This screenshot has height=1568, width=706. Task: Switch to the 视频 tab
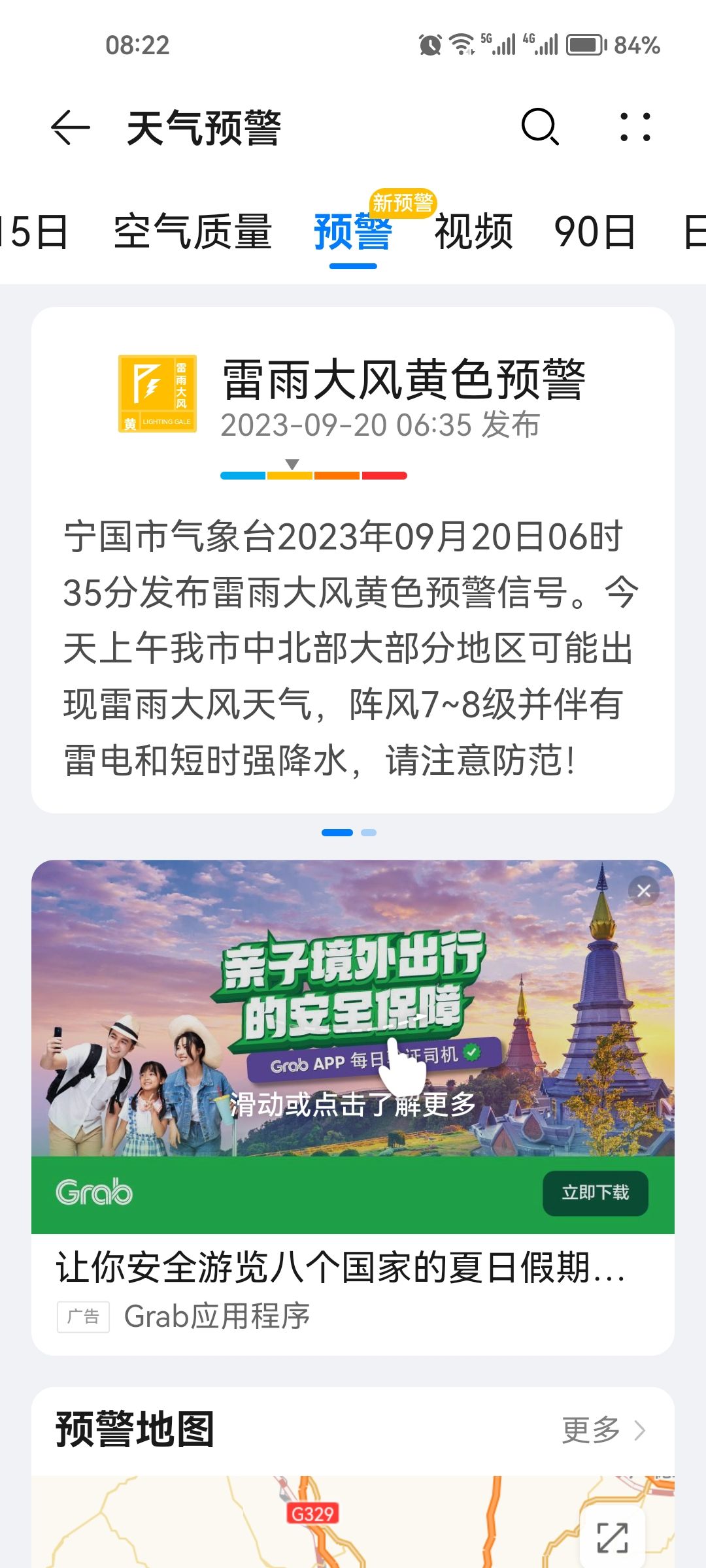(x=474, y=232)
